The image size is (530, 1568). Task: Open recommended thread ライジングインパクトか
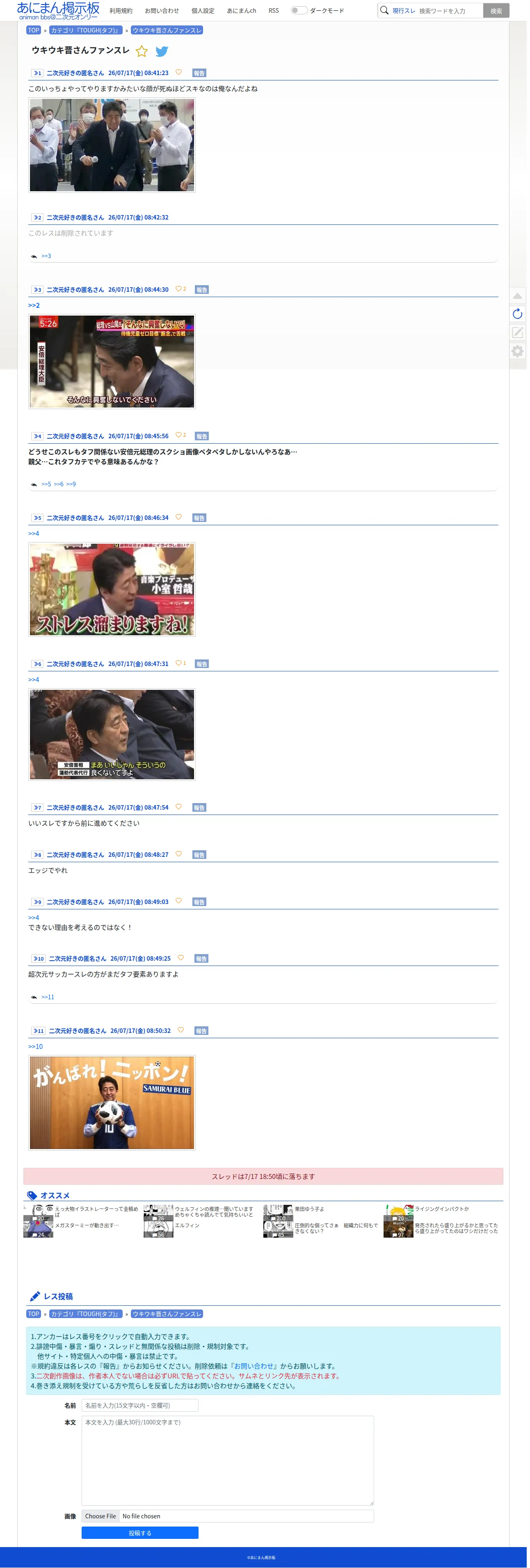point(442,1209)
